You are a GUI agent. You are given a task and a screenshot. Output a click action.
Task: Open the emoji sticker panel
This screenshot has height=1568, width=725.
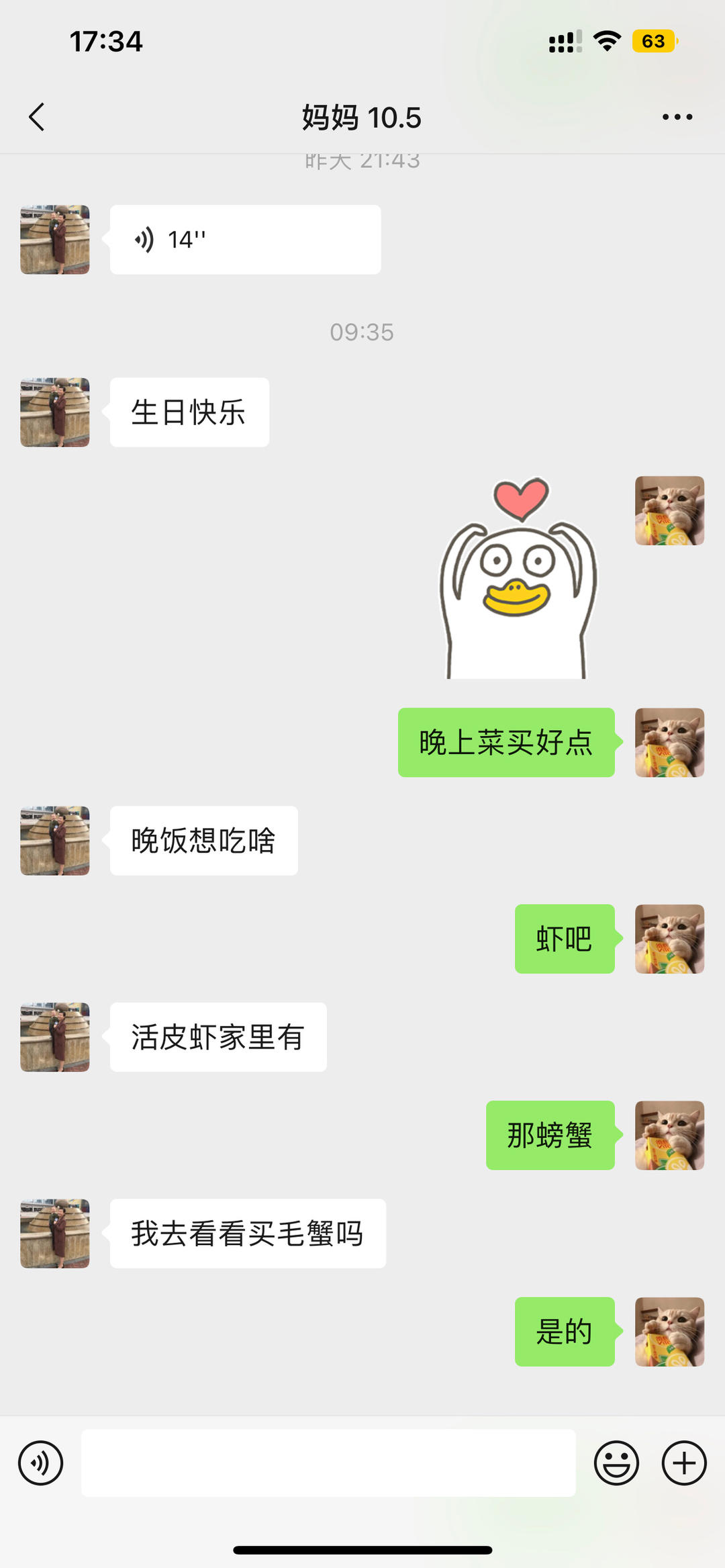(616, 1463)
